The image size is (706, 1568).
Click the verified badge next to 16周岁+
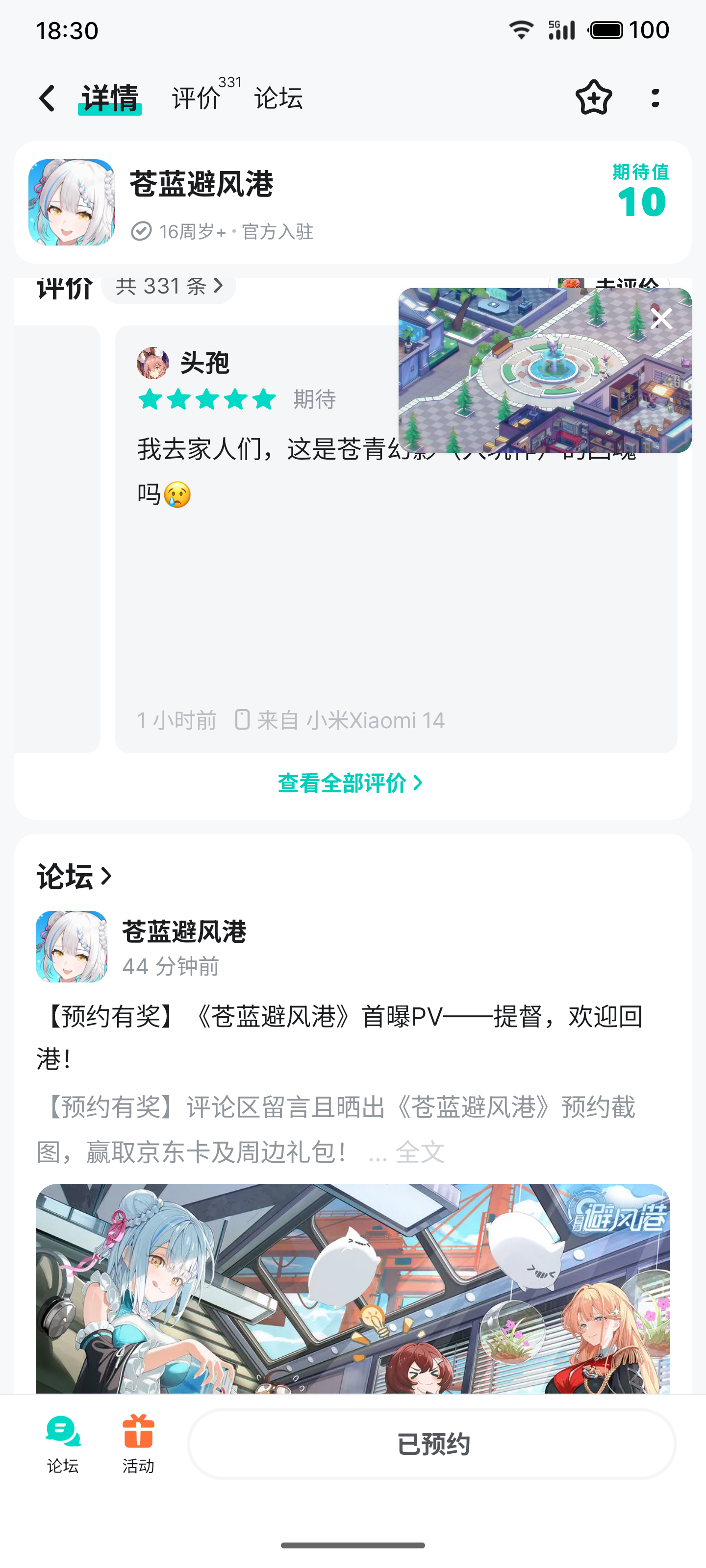point(141,231)
